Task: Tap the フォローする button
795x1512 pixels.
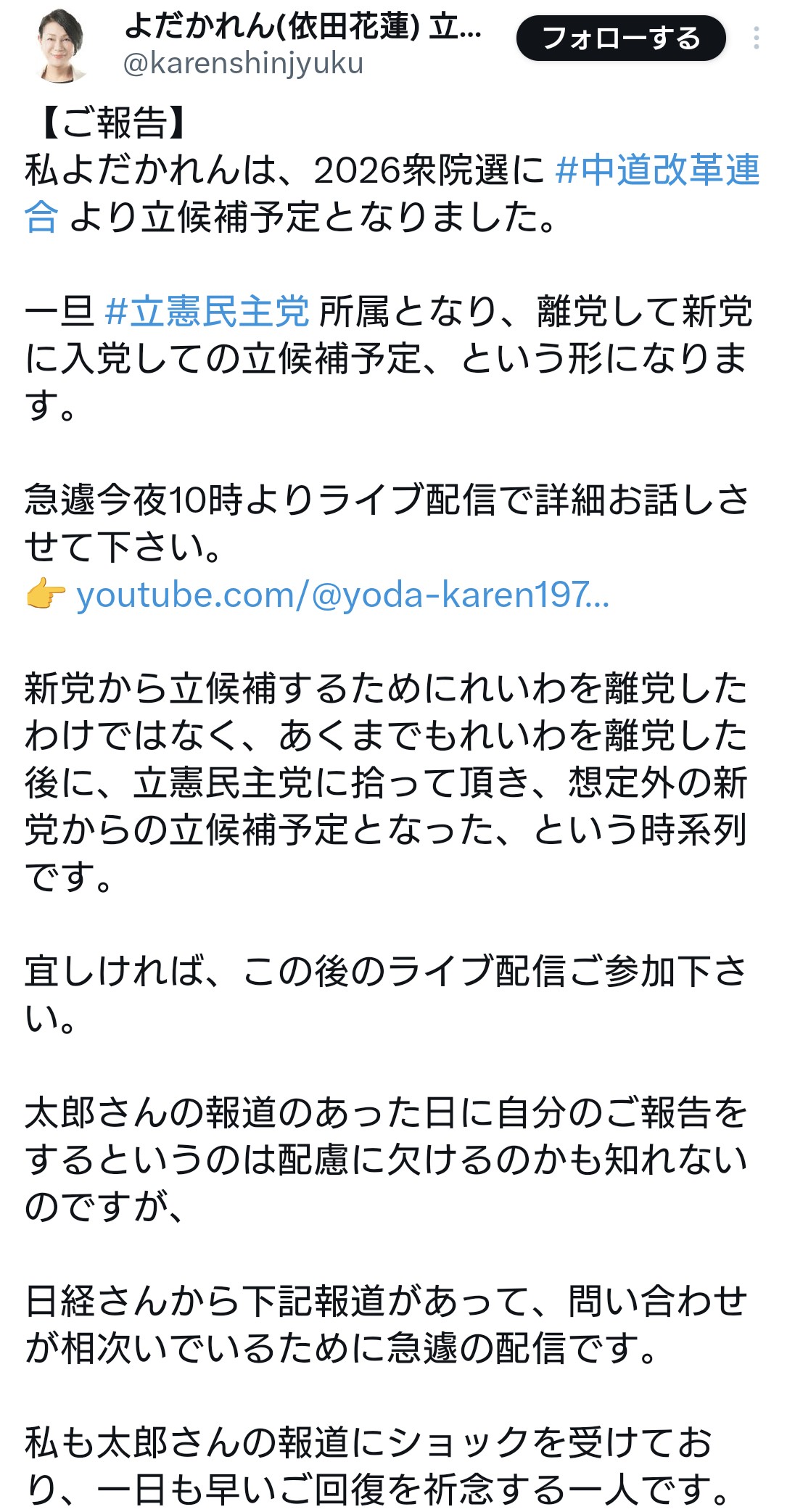Action: pos(620,38)
